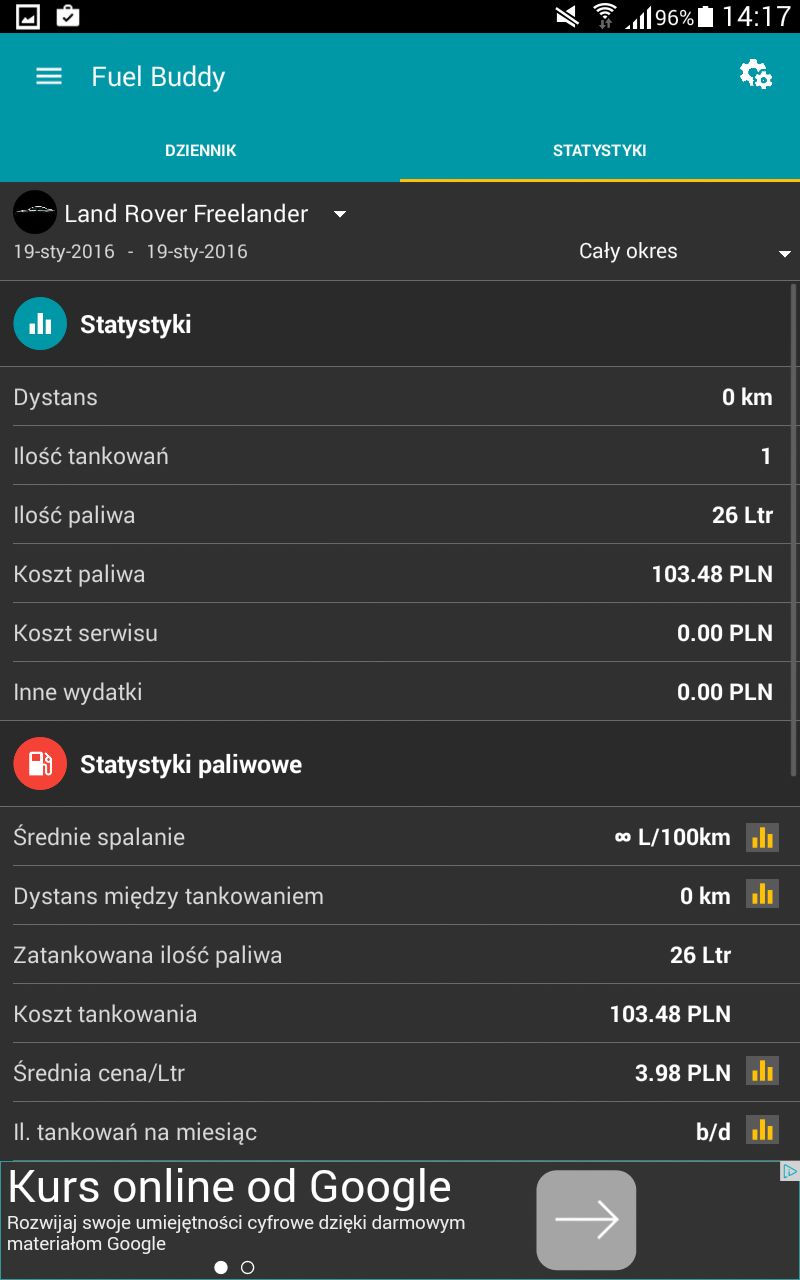The height and width of the screenshot is (1280, 800).
Task: Expand the Land Rover Freelander vehicle dropdown
Action: point(180,213)
